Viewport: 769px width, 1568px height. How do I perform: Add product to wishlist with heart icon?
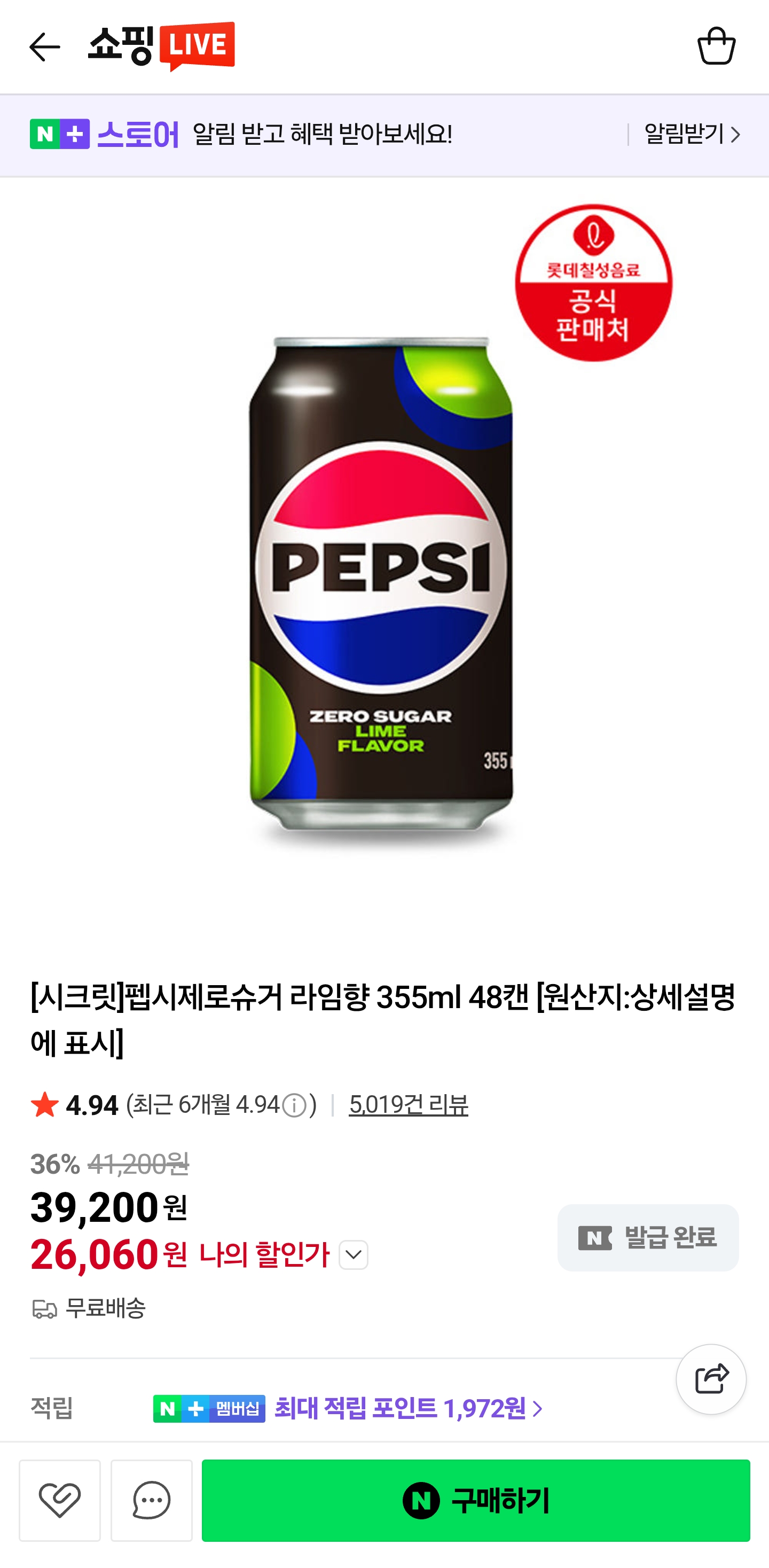pyautogui.click(x=60, y=1500)
